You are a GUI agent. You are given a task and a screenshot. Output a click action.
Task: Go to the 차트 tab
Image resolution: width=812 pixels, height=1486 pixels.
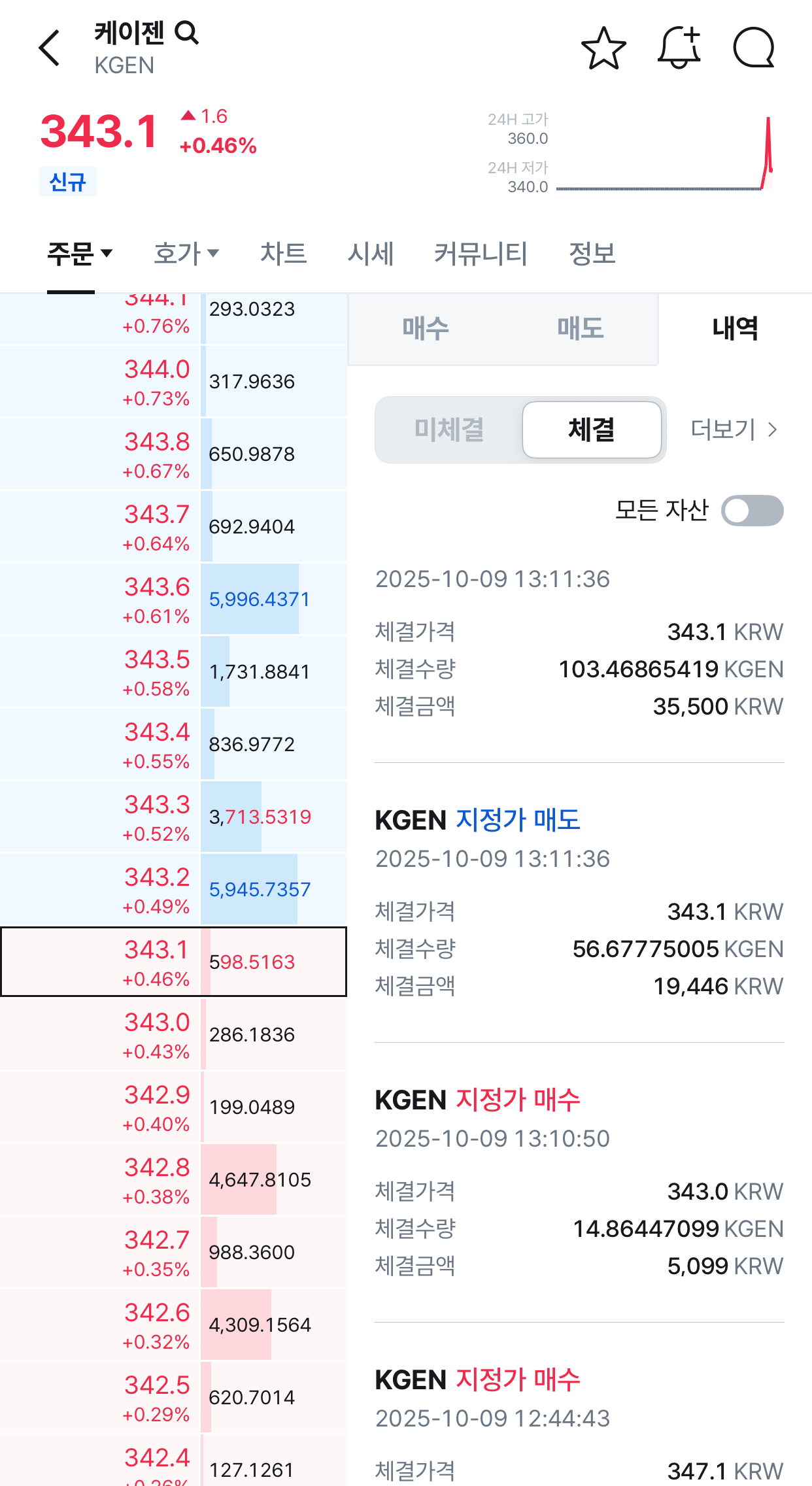point(283,254)
